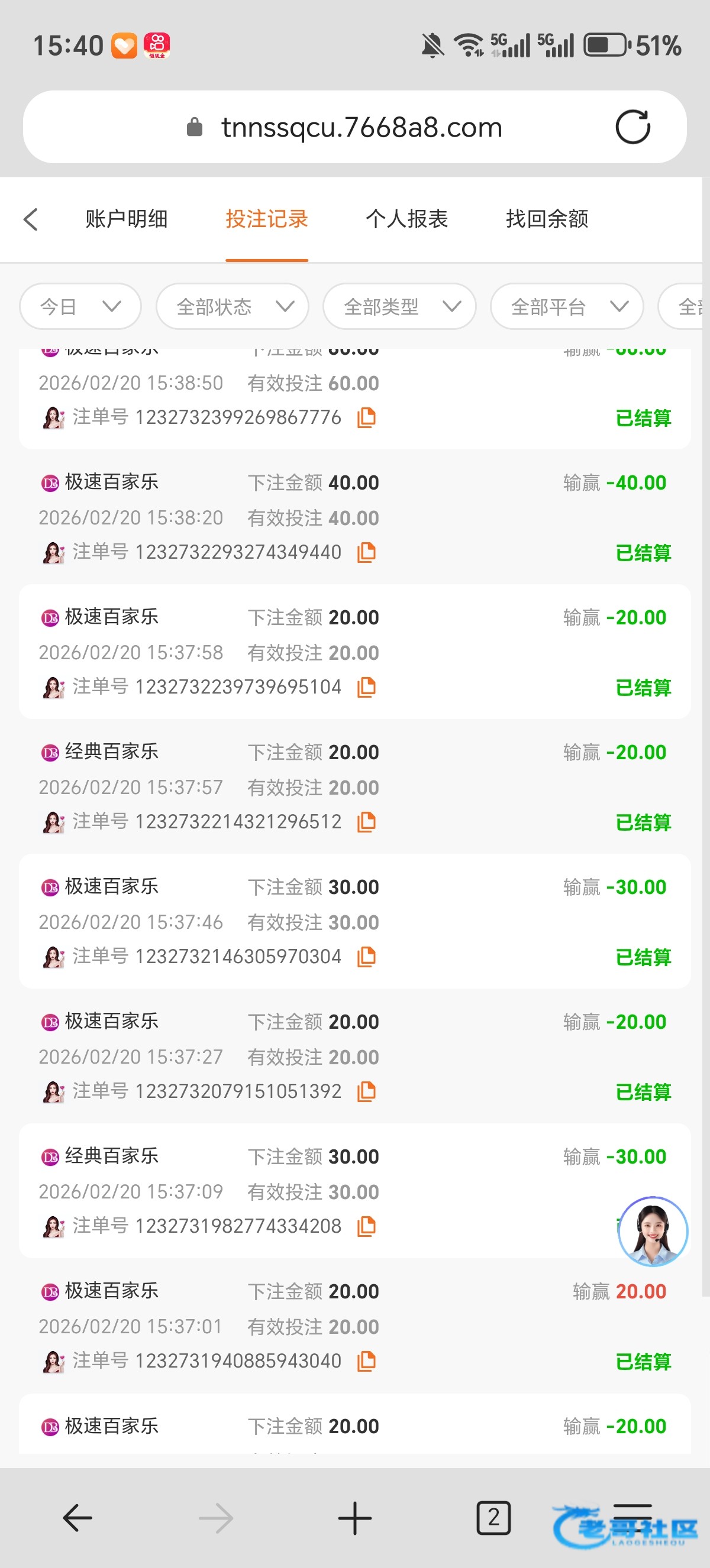Screen dimensions: 710x1568
Task: Switch to the 个人报表 tab
Action: coord(406,219)
